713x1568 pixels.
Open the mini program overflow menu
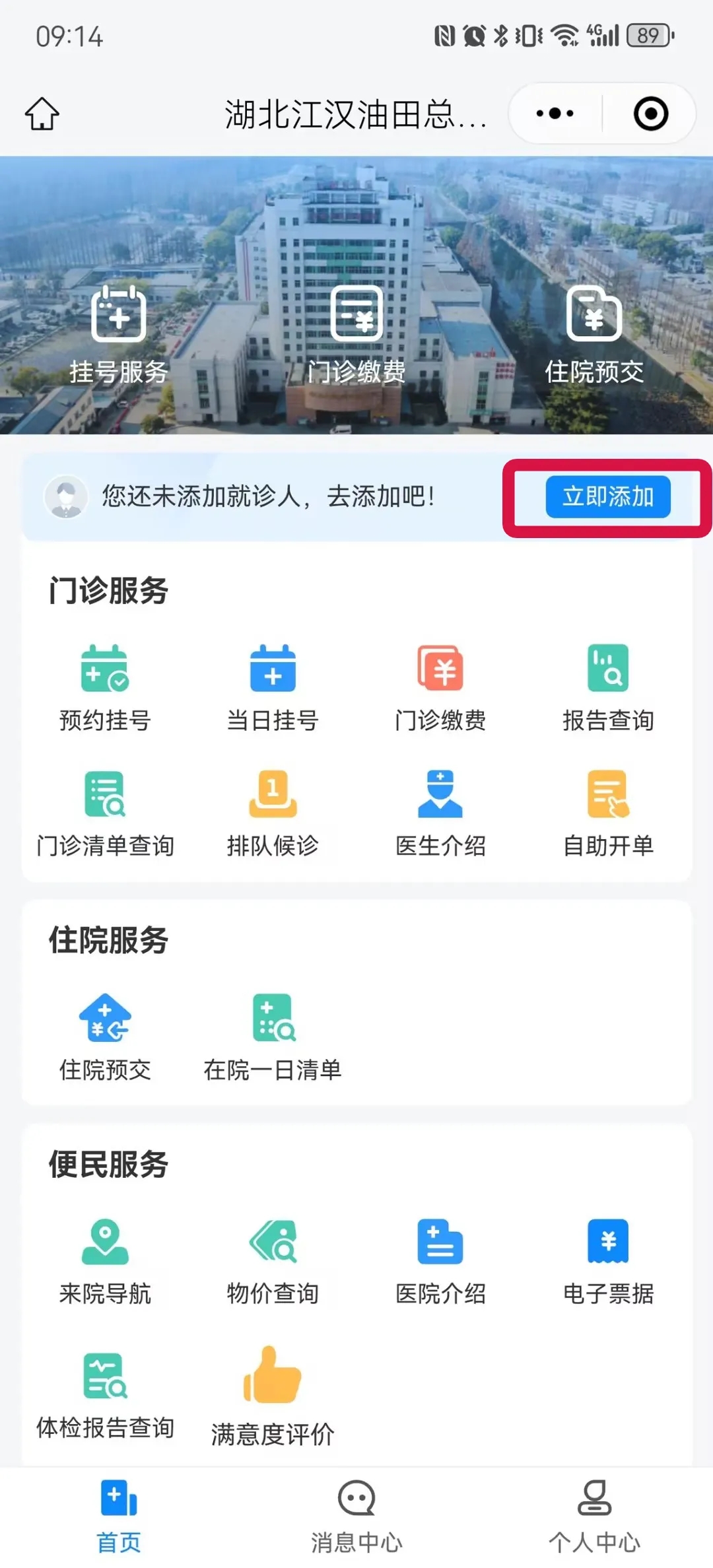click(x=555, y=114)
